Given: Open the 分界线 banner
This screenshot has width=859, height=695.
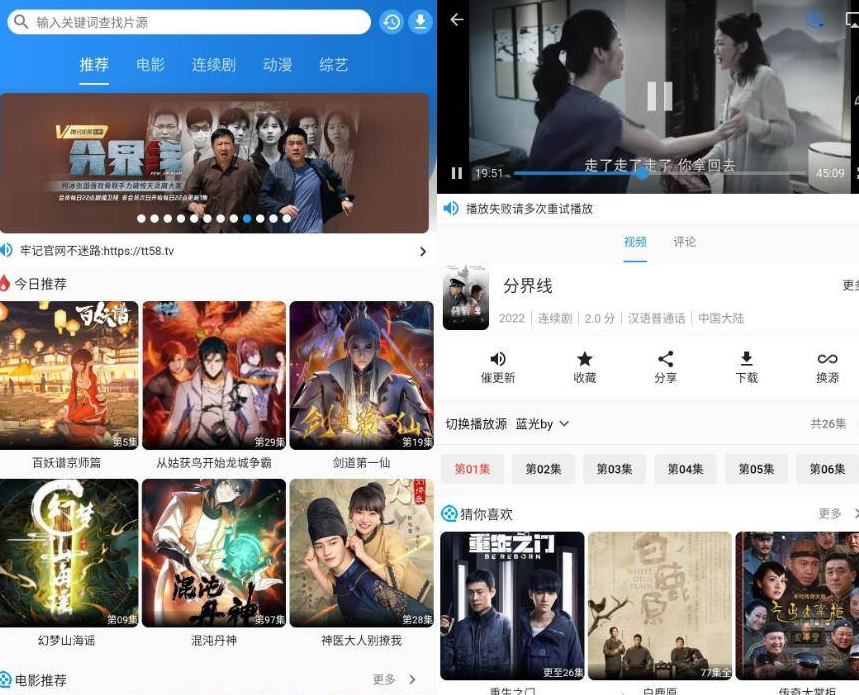Looking at the screenshot, I should pyautogui.click(x=214, y=162).
